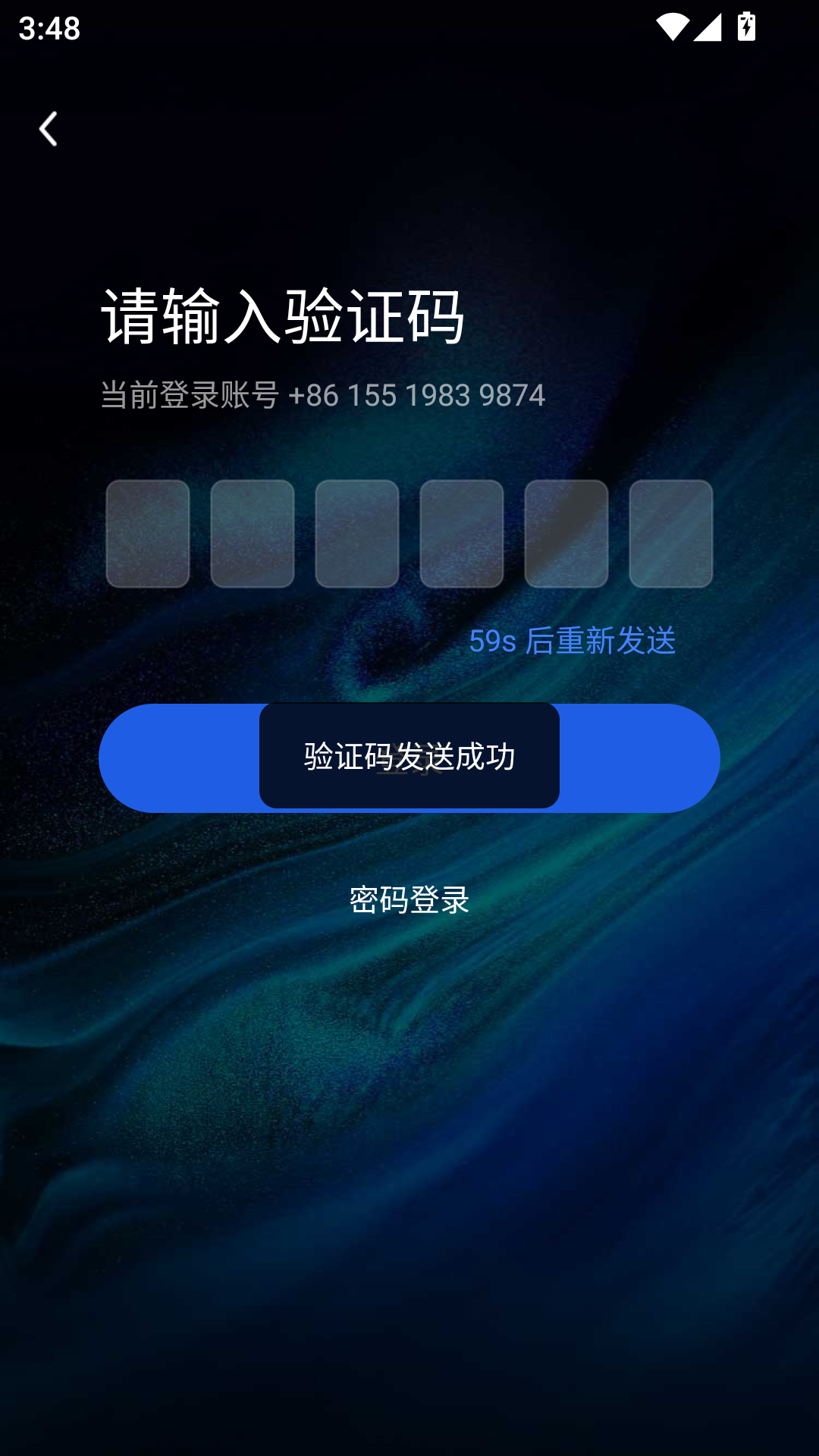Image resolution: width=819 pixels, height=1456 pixels.
Task: Click the back chevron to exit verification
Action: [48, 130]
